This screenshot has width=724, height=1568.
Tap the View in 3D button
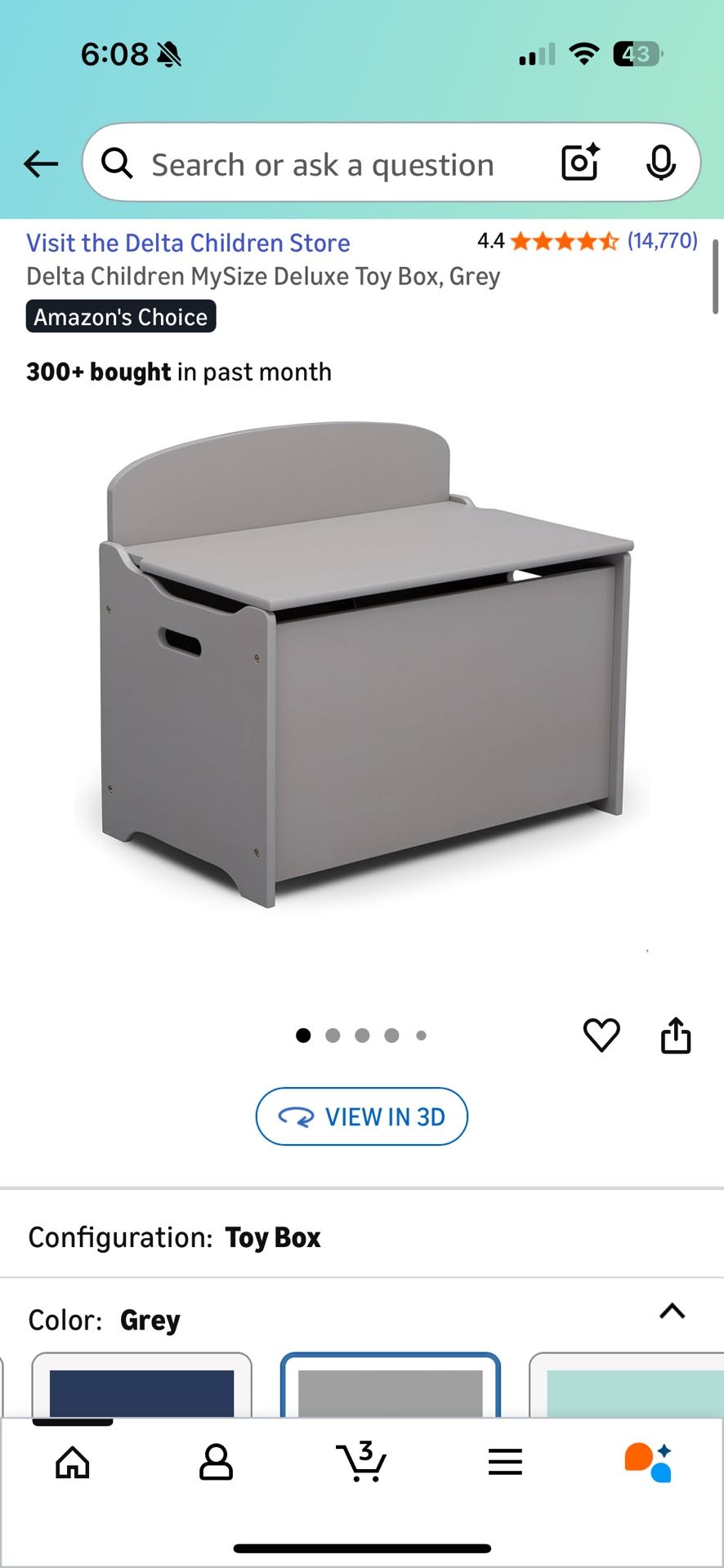[362, 1116]
